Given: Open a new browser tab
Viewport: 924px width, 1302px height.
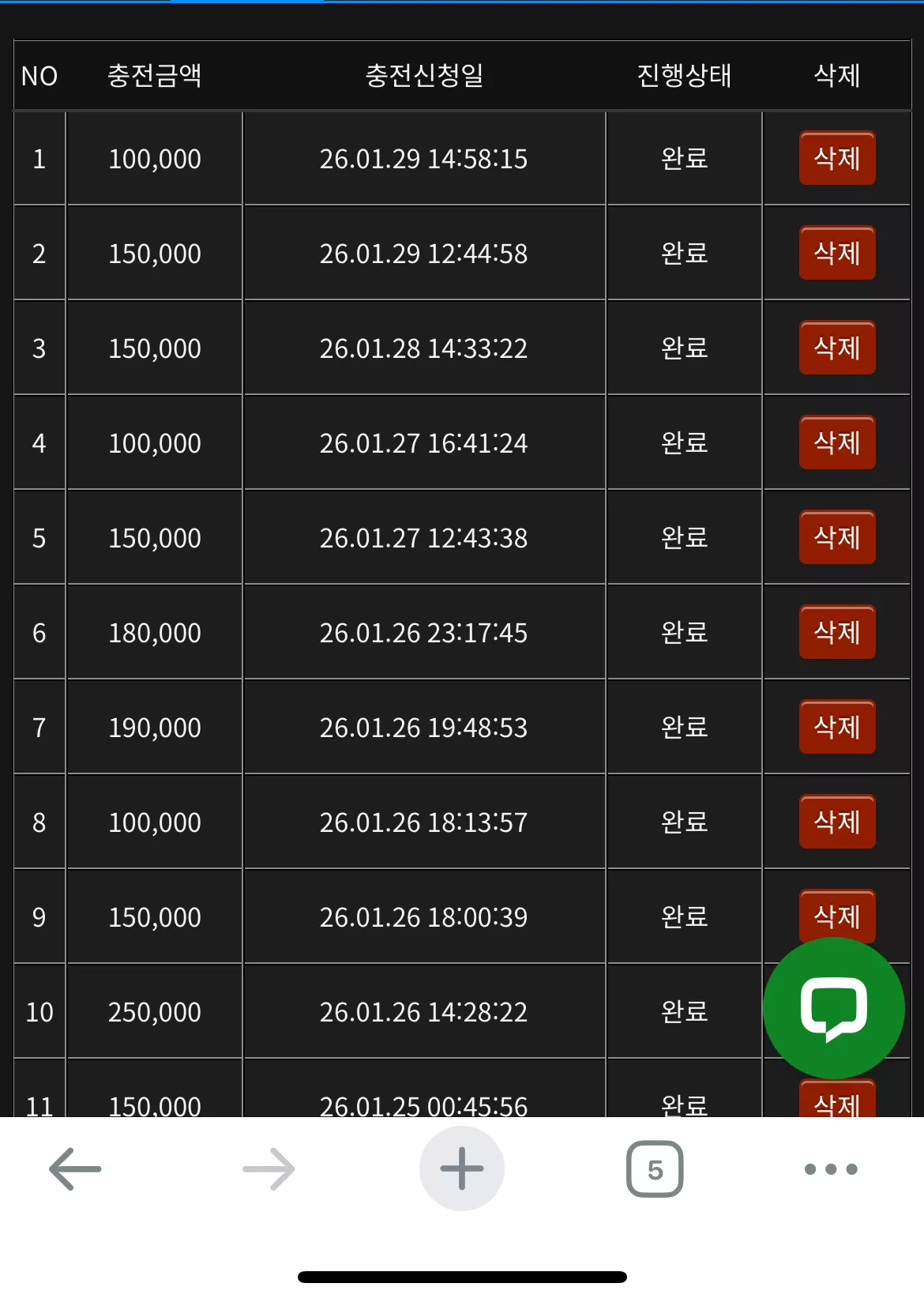Looking at the screenshot, I should [x=462, y=1168].
